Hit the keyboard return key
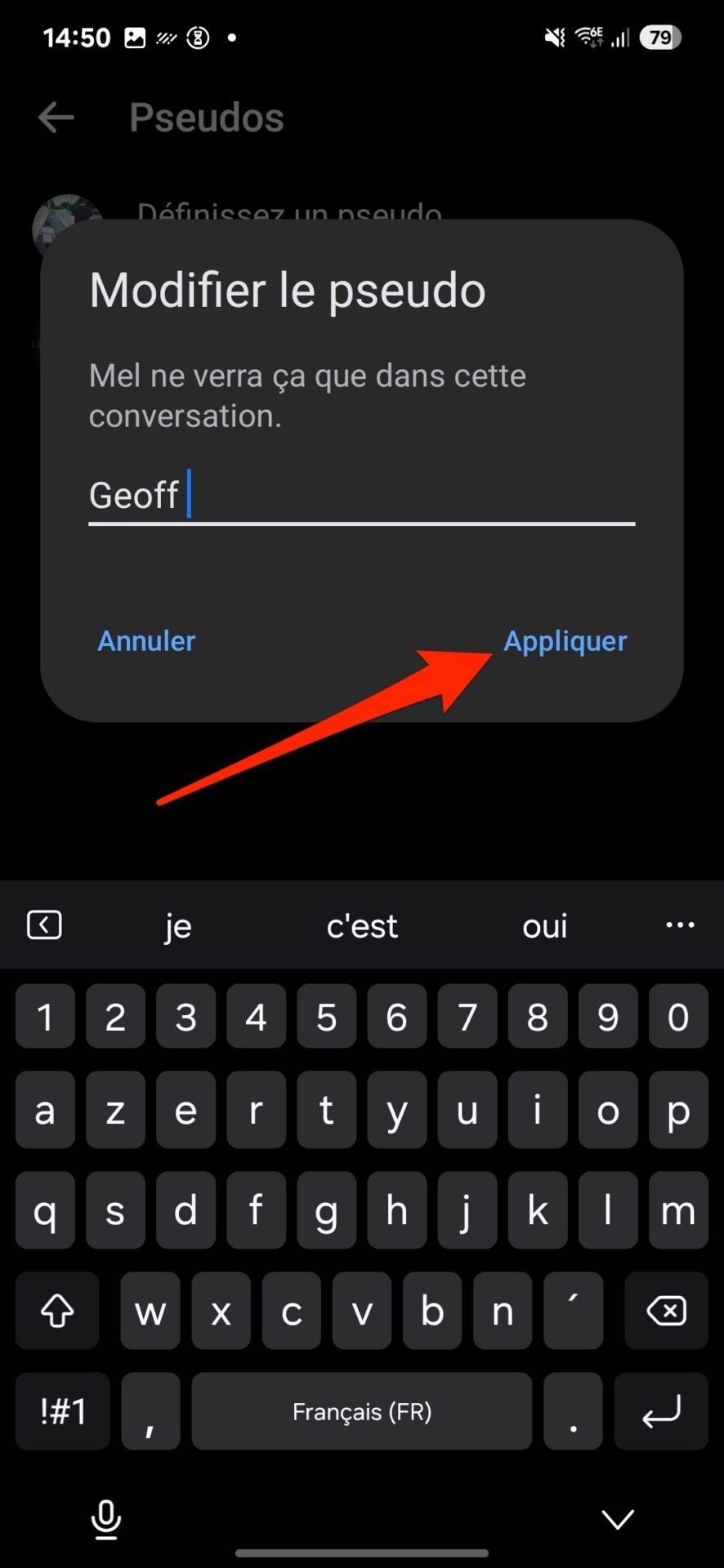The height and width of the screenshot is (1568, 724). pyautogui.click(x=661, y=1411)
